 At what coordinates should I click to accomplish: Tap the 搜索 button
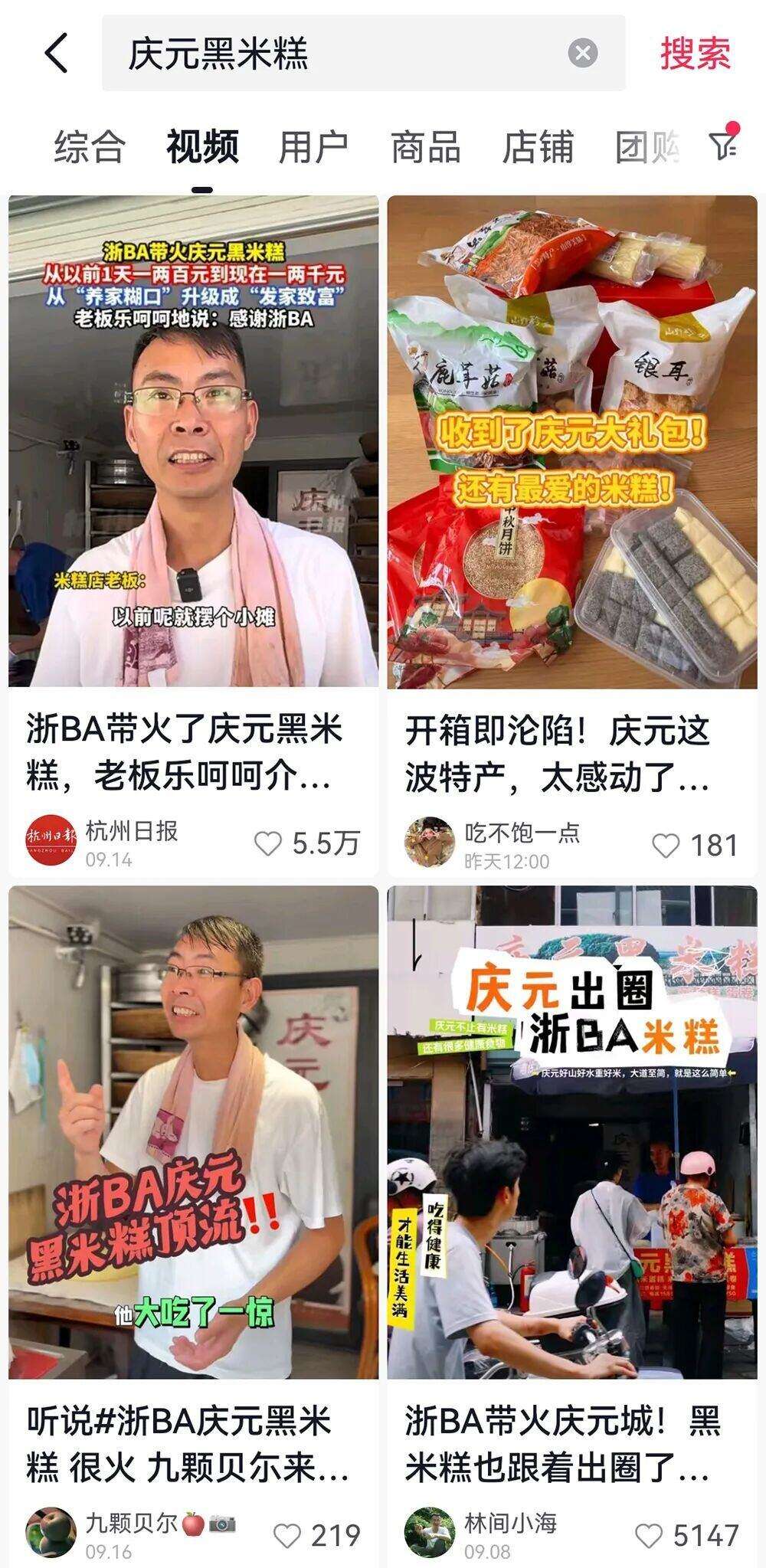[x=696, y=53]
